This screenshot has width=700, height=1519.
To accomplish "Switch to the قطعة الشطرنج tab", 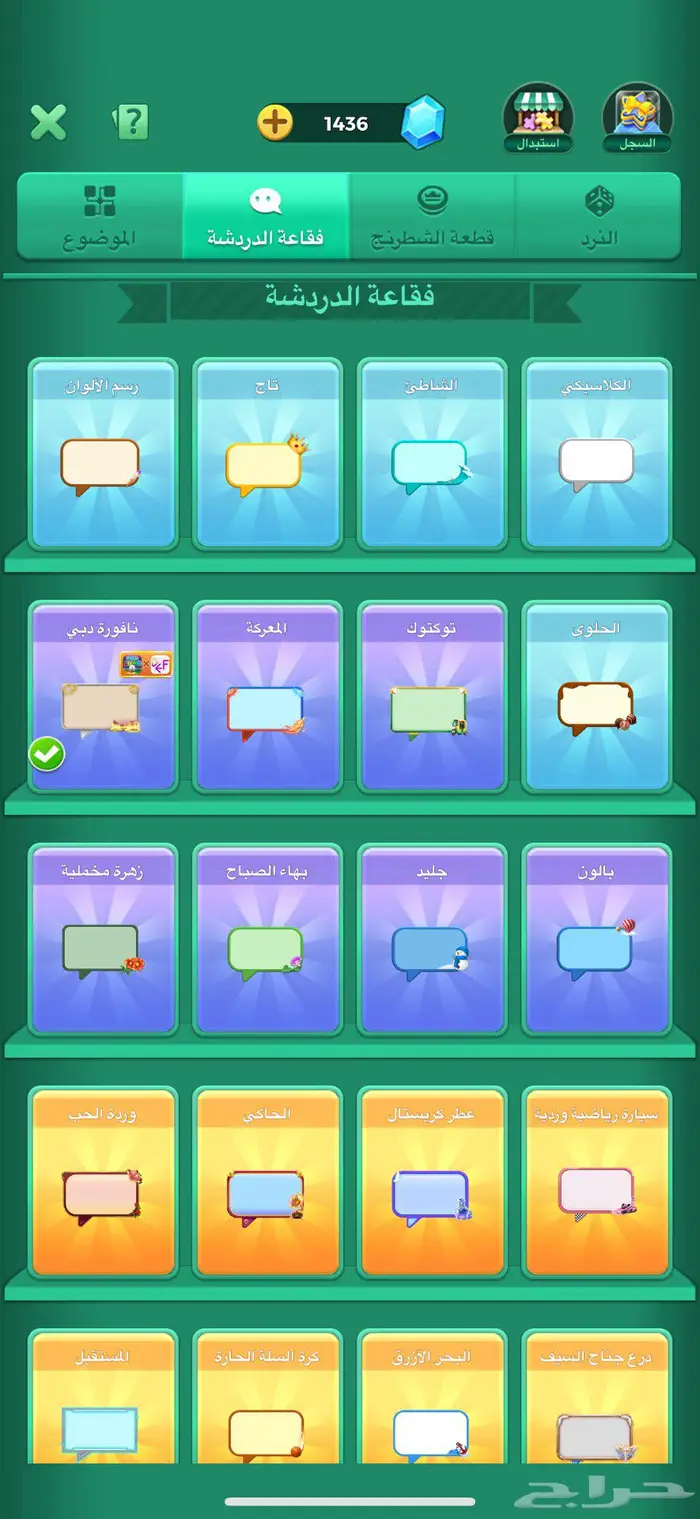I will [x=433, y=217].
